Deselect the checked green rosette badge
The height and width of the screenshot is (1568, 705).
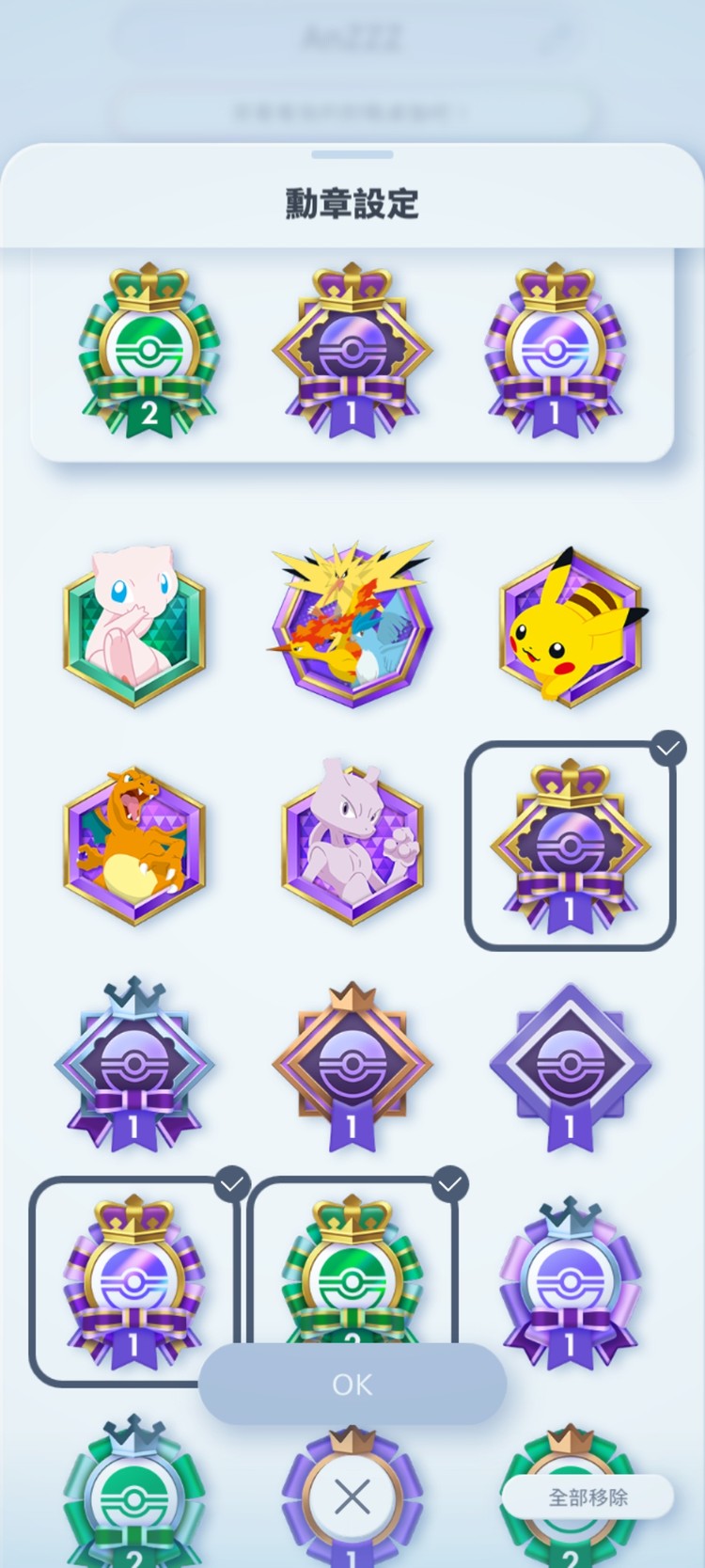[352, 1270]
